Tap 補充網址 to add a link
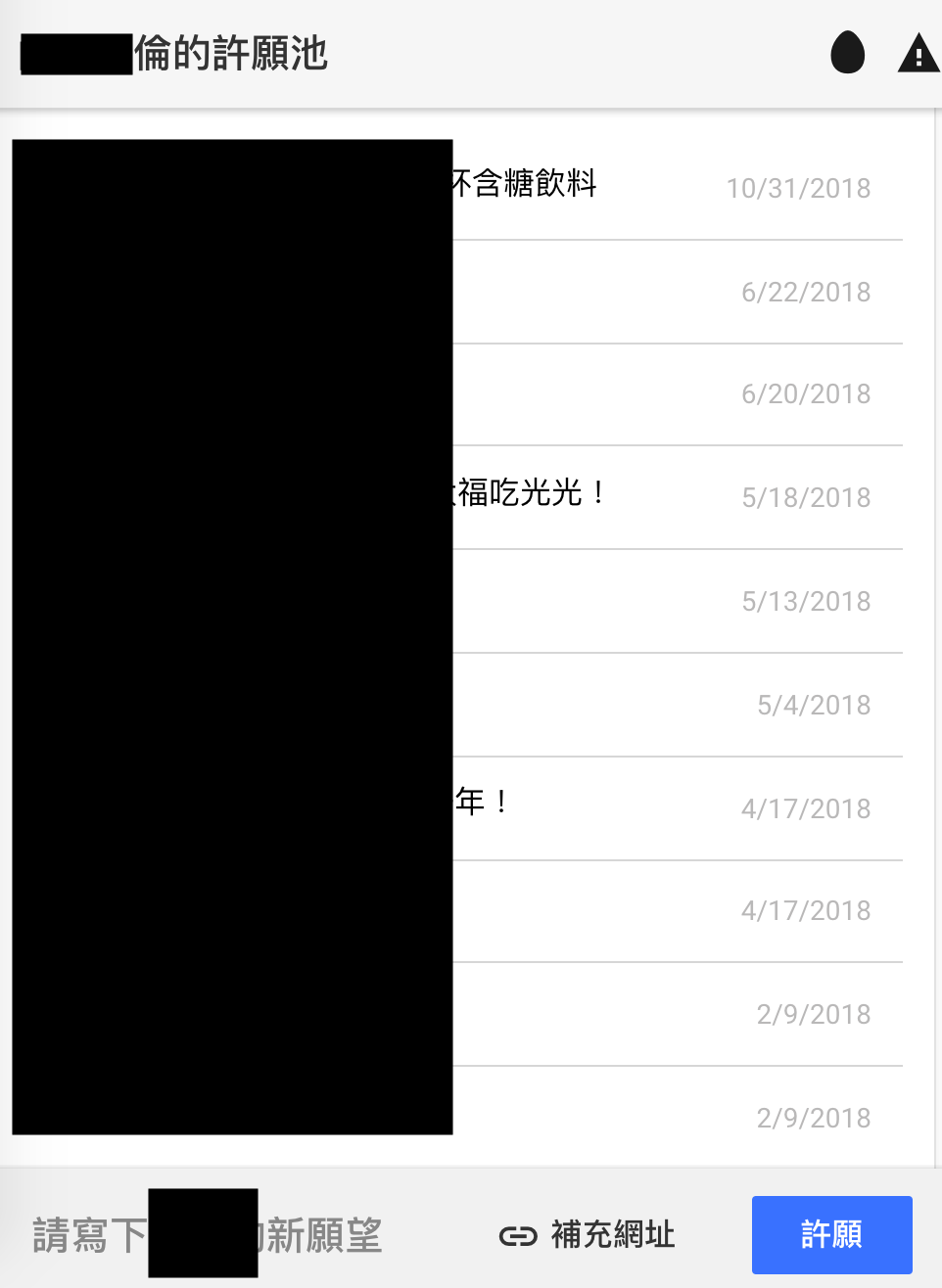The image size is (942, 1288). 588,1235
